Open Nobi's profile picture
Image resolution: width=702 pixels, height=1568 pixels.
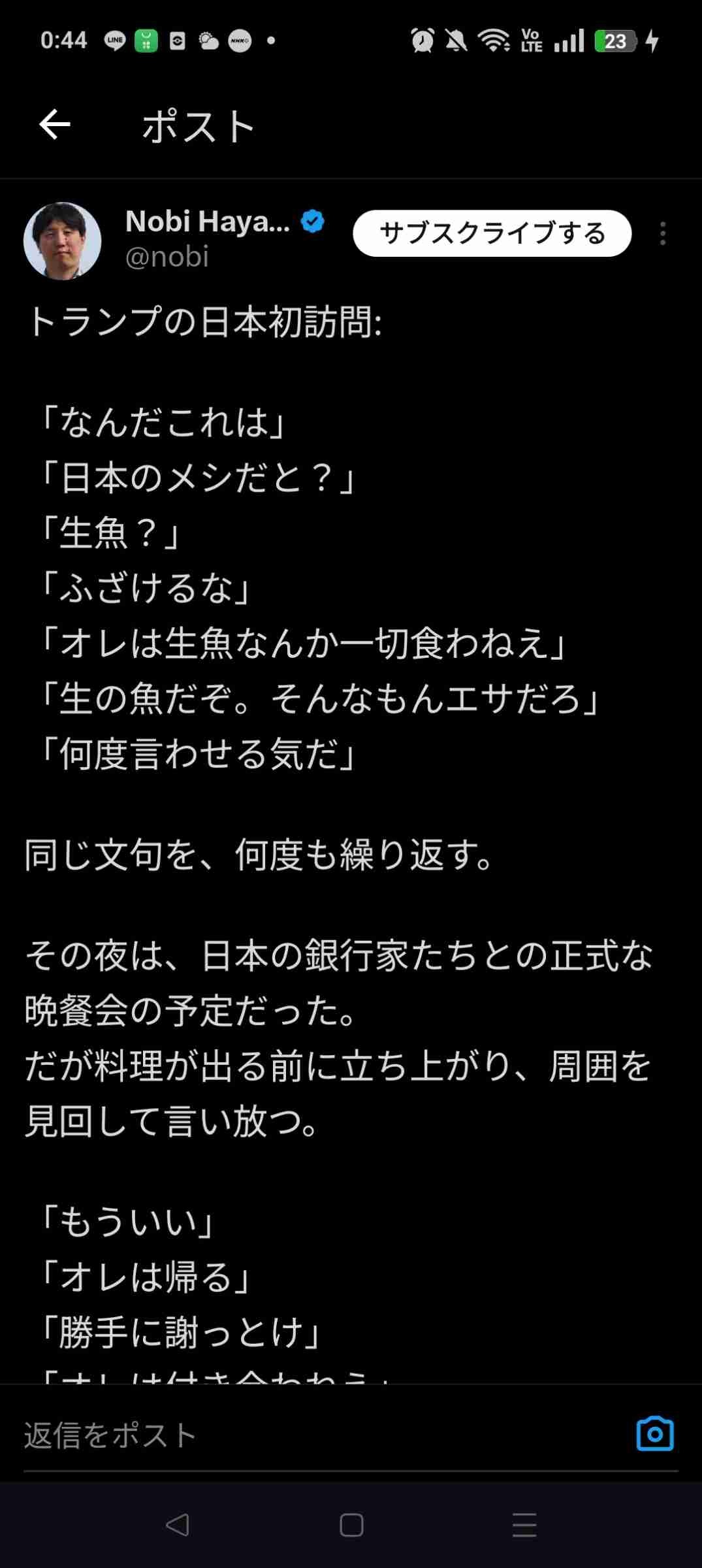(63, 240)
